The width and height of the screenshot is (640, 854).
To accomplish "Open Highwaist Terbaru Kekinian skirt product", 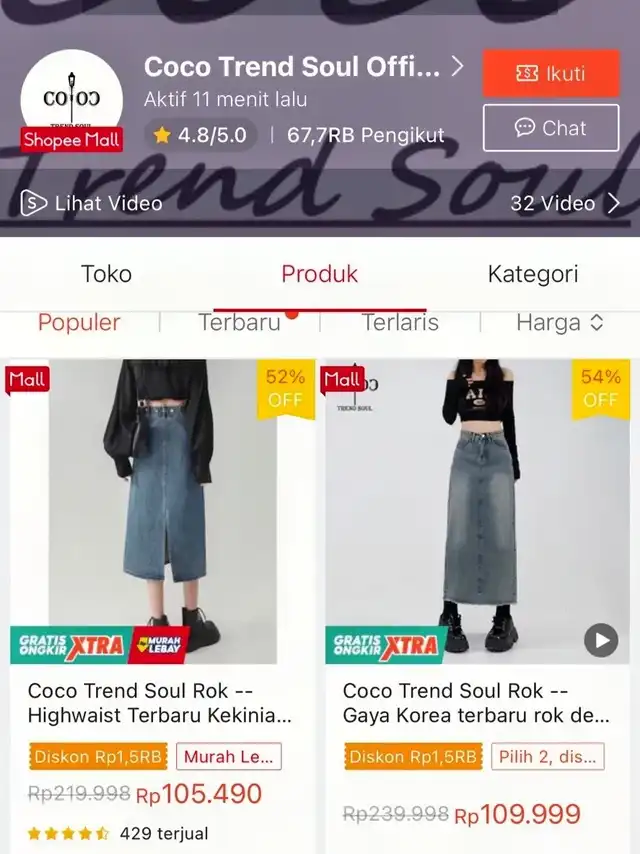I will tap(160, 703).
